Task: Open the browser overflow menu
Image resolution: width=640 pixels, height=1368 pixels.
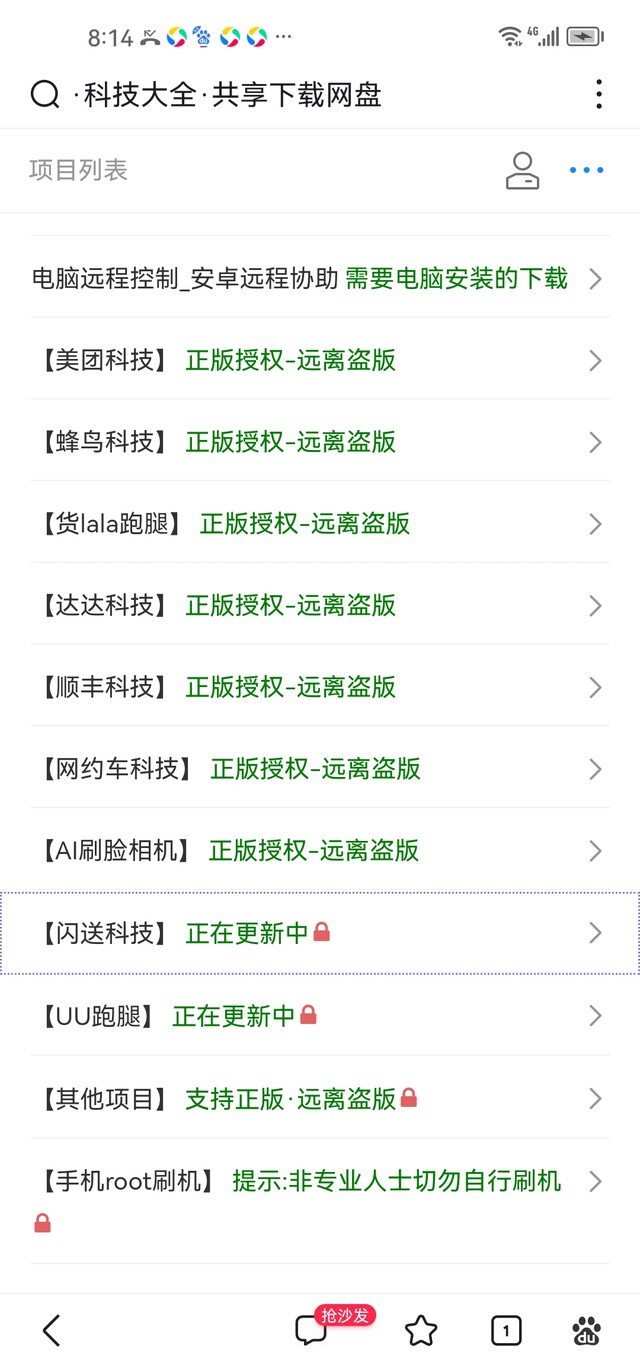Action: (598, 94)
